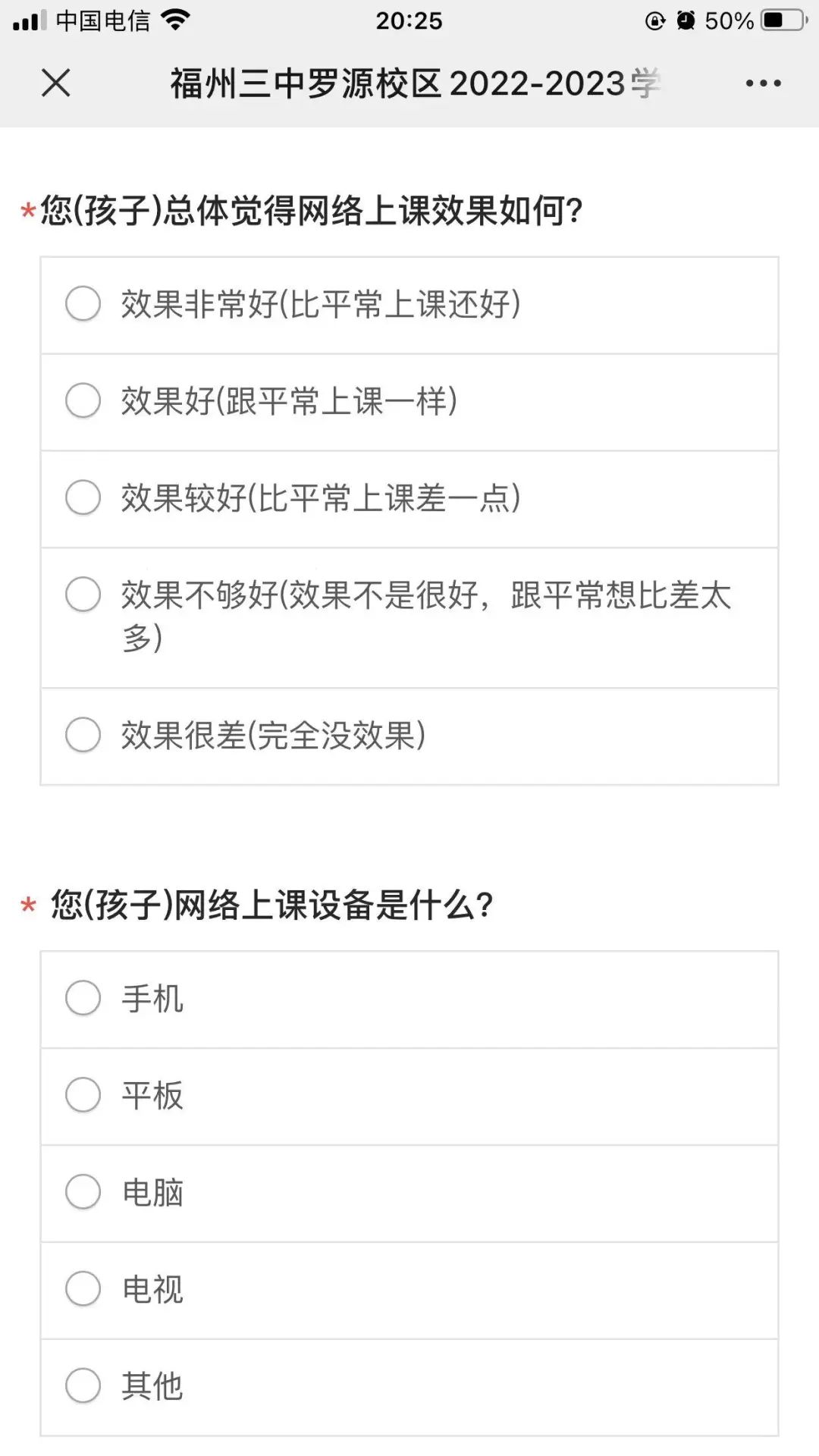819x1456 pixels.
Task: Pick 电脑 as the device
Action: pos(409,1194)
